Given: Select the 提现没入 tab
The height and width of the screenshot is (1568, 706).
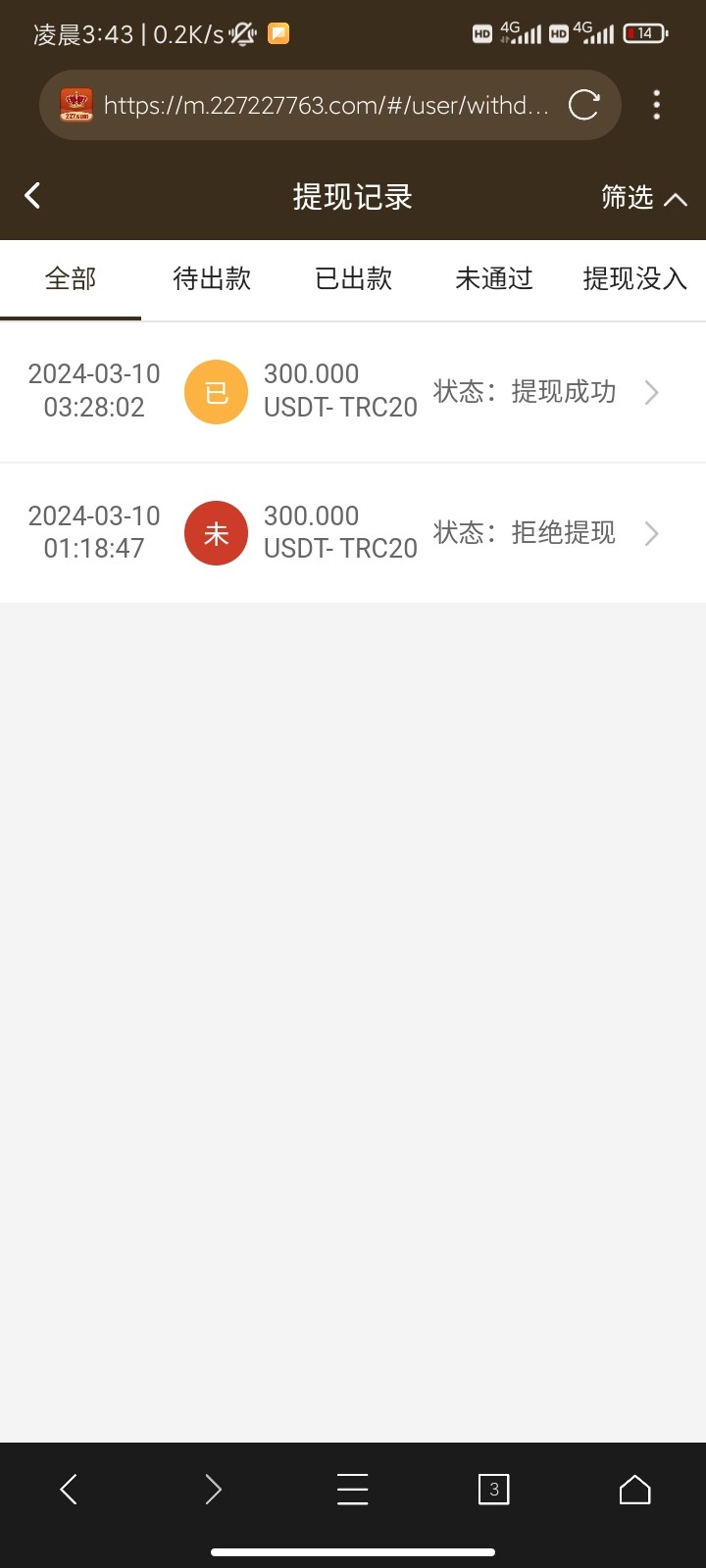Looking at the screenshot, I should click(x=633, y=279).
